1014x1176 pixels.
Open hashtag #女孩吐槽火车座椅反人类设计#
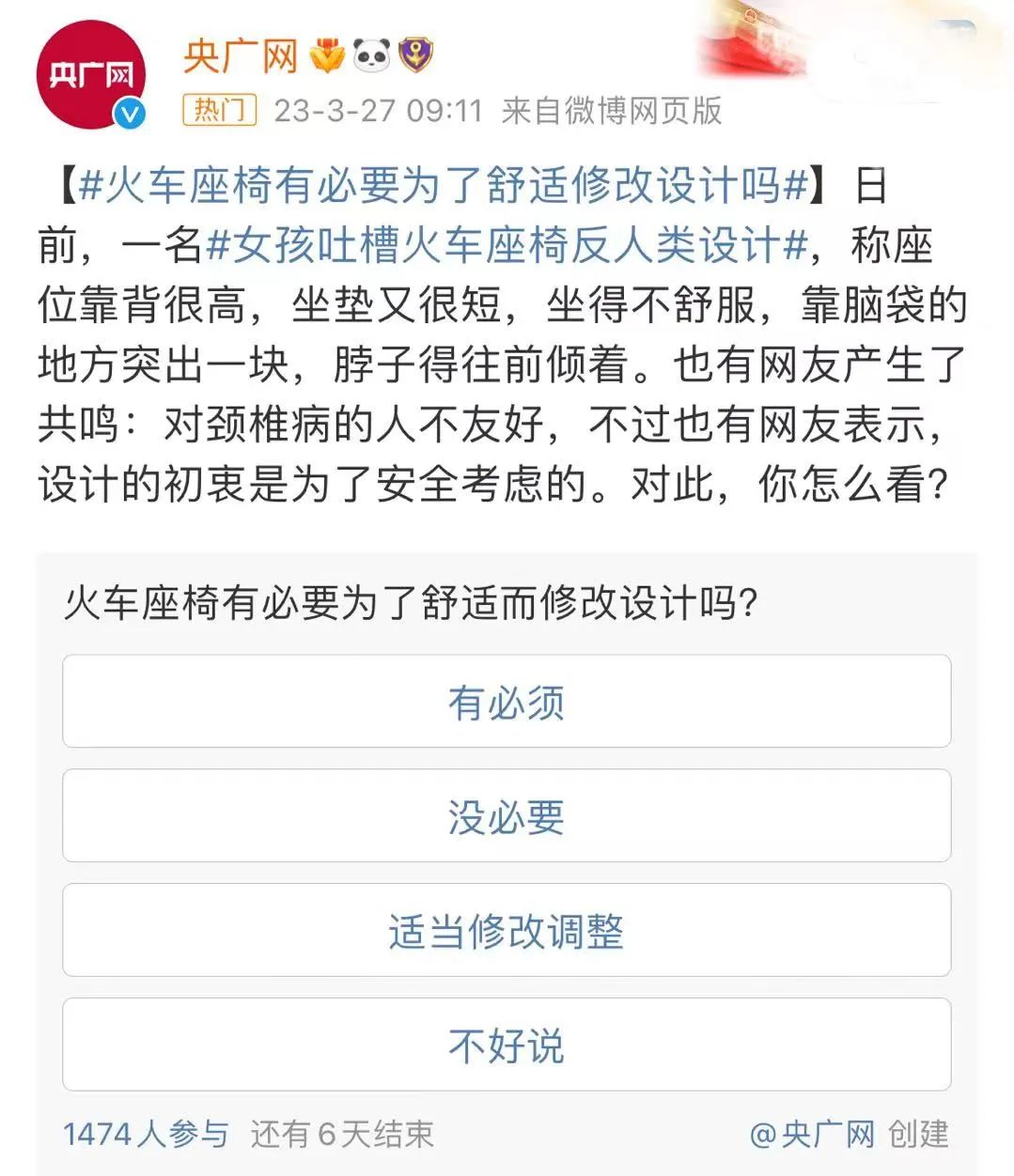[x=507, y=245]
